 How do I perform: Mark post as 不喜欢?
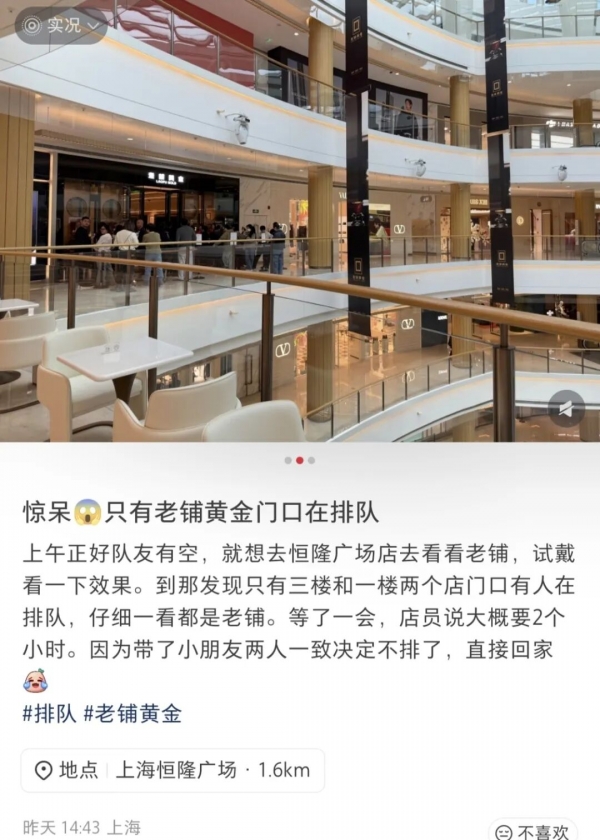click(x=534, y=830)
